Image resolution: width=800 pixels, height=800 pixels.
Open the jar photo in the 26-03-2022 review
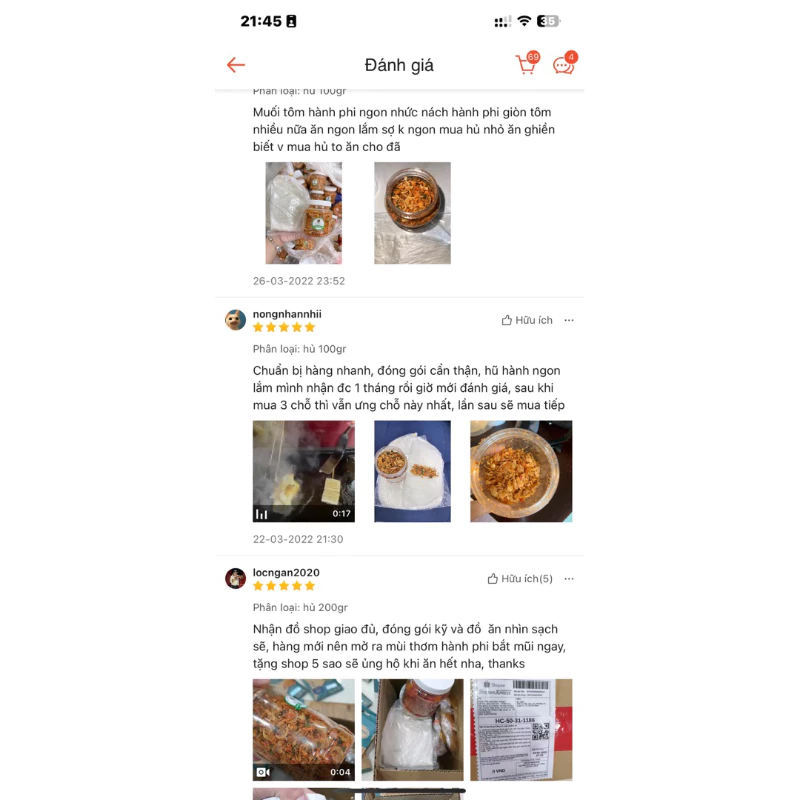[x=412, y=213]
